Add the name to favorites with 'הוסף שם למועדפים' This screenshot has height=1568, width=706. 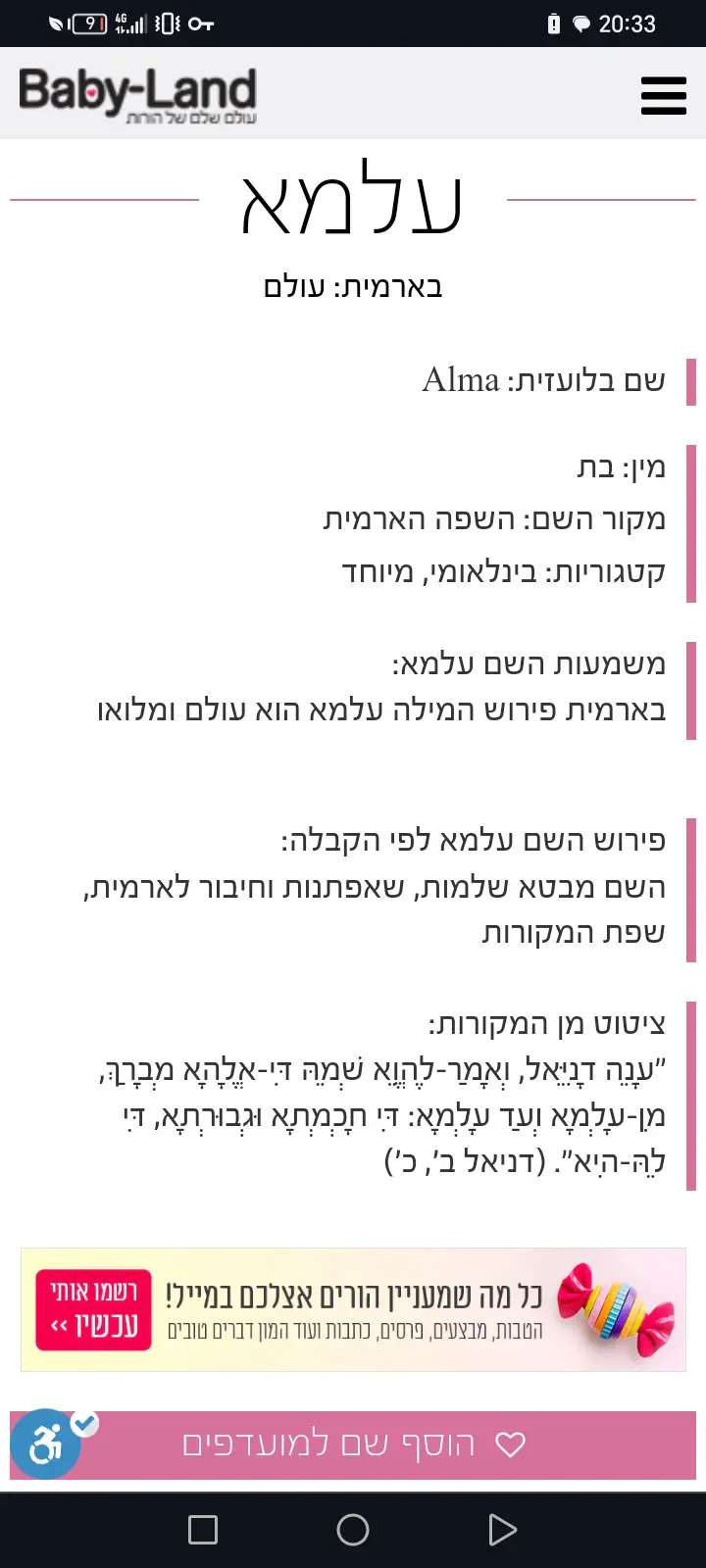click(353, 1445)
